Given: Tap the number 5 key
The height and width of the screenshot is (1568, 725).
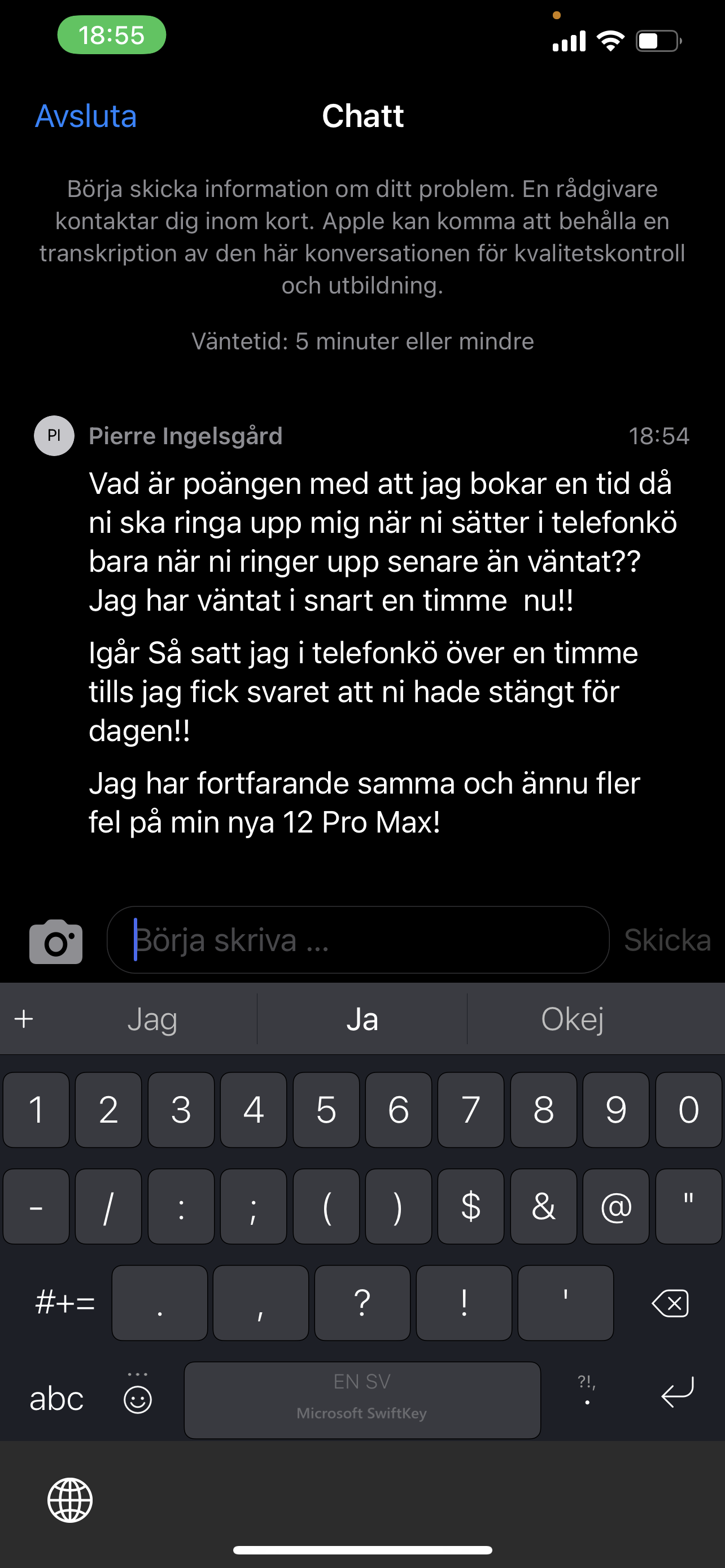Looking at the screenshot, I should pyautogui.click(x=326, y=1110).
